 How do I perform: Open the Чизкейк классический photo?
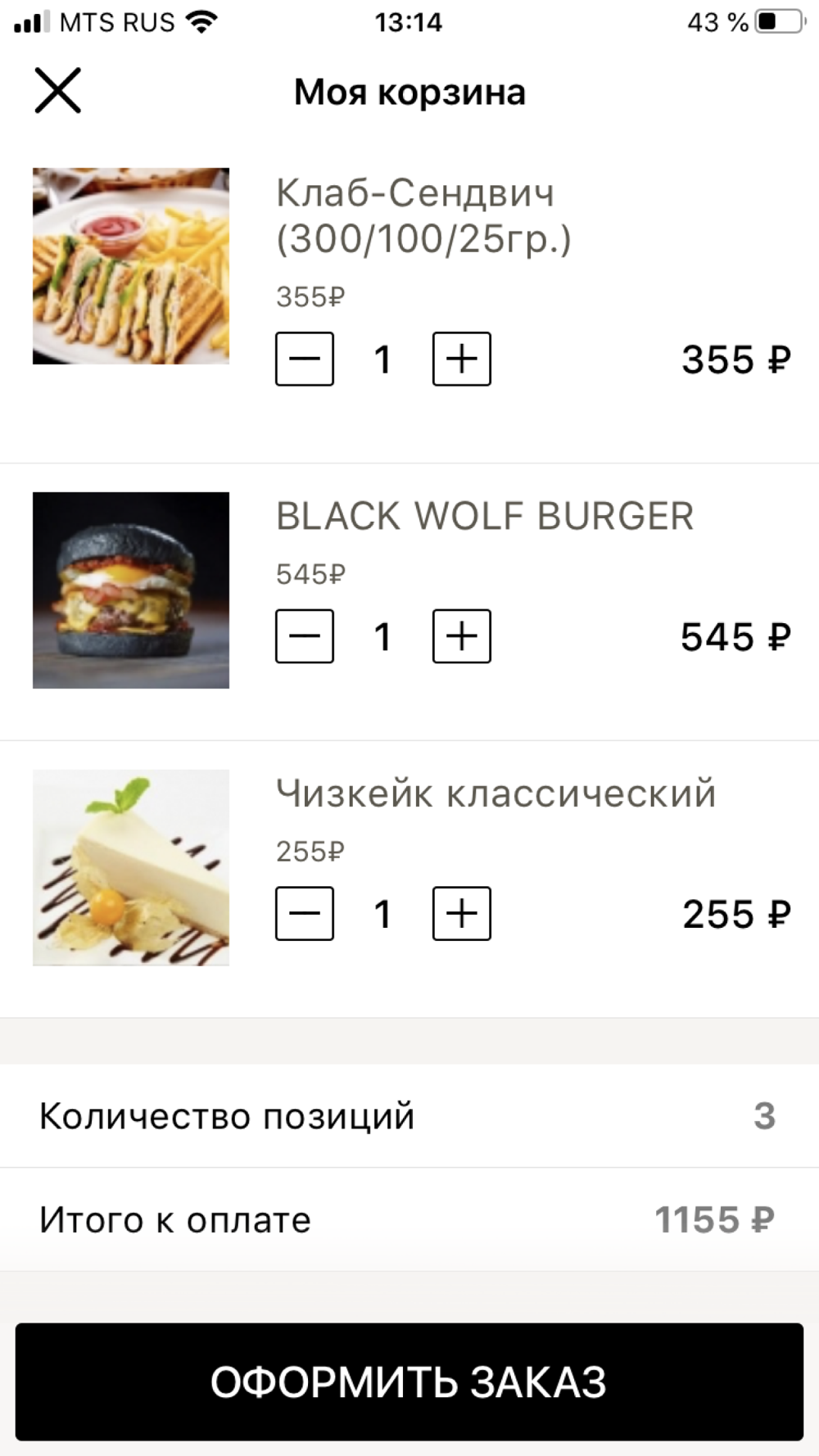[131, 867]
